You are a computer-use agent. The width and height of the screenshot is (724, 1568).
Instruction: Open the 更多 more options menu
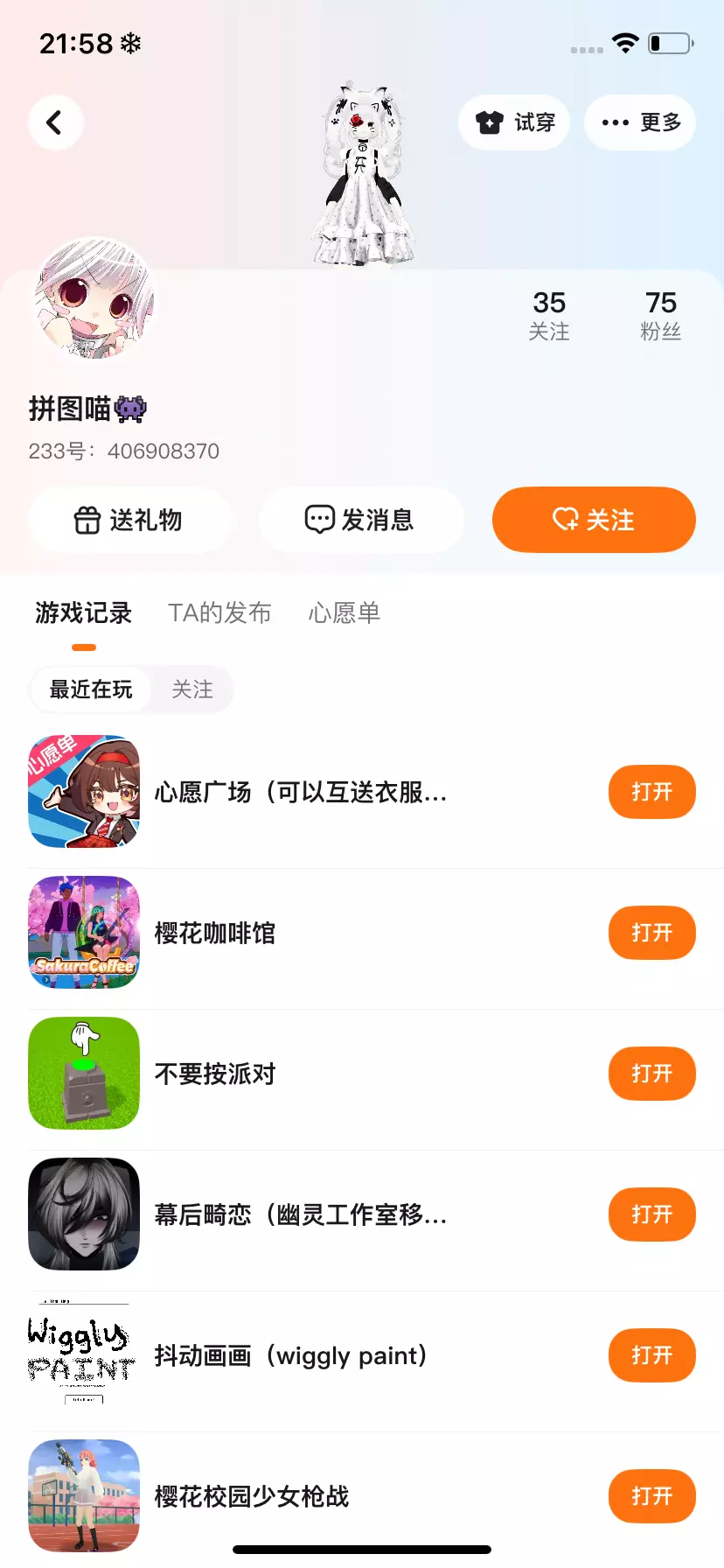point(640,122)
